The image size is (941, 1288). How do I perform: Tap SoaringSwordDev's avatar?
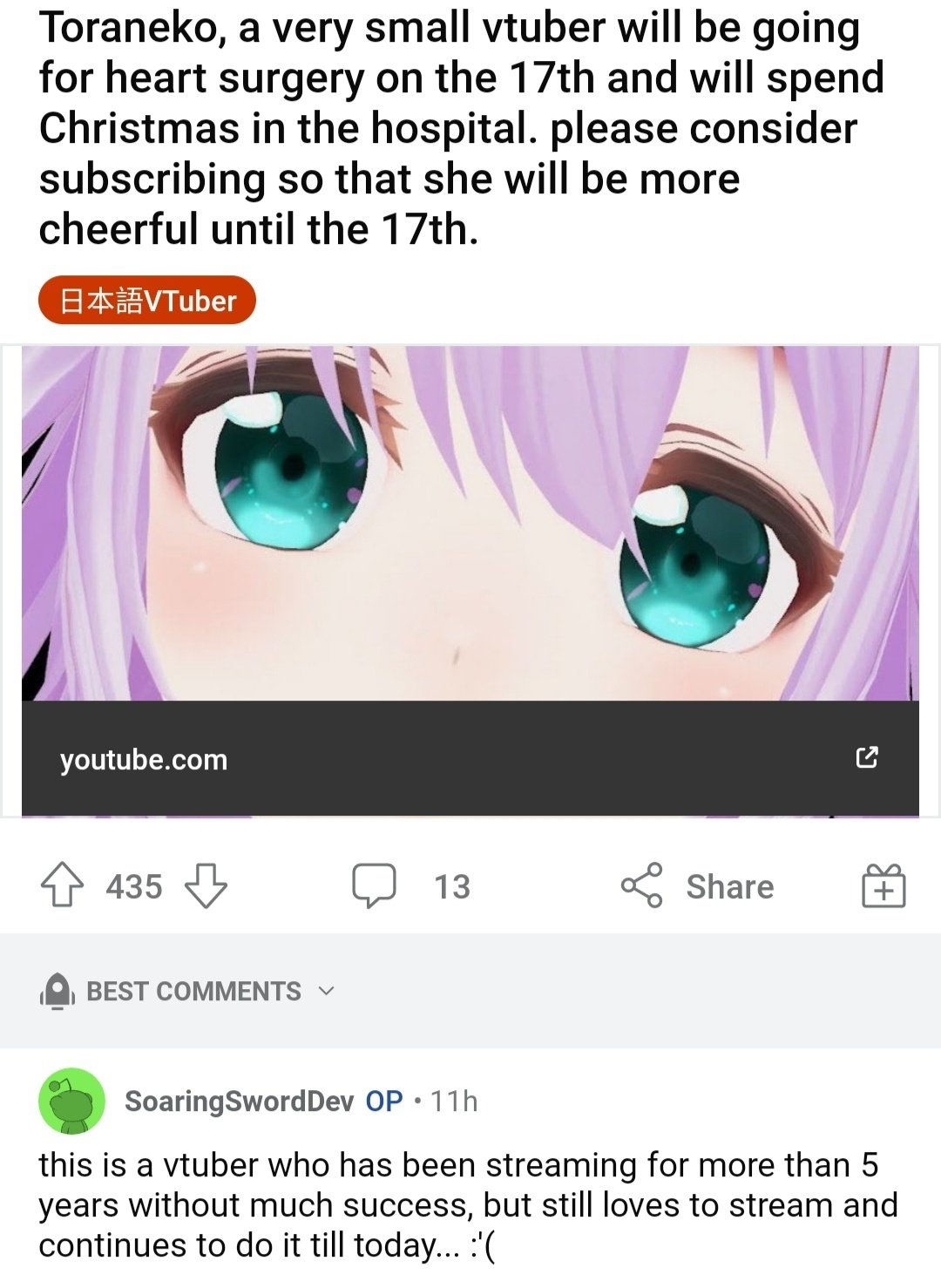click(x=71, y=1101)
